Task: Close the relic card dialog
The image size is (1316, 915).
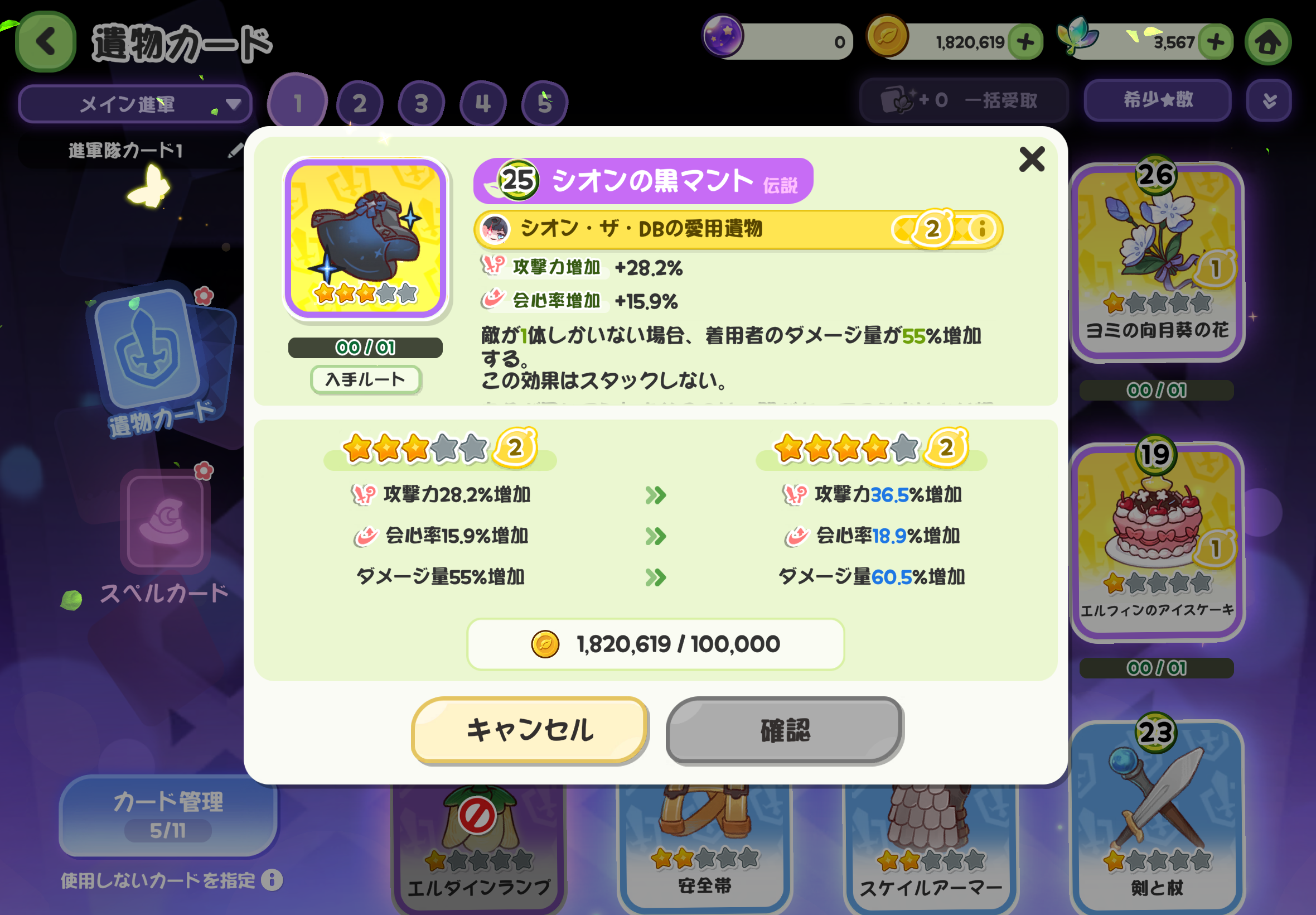Action: (1031, 160)
